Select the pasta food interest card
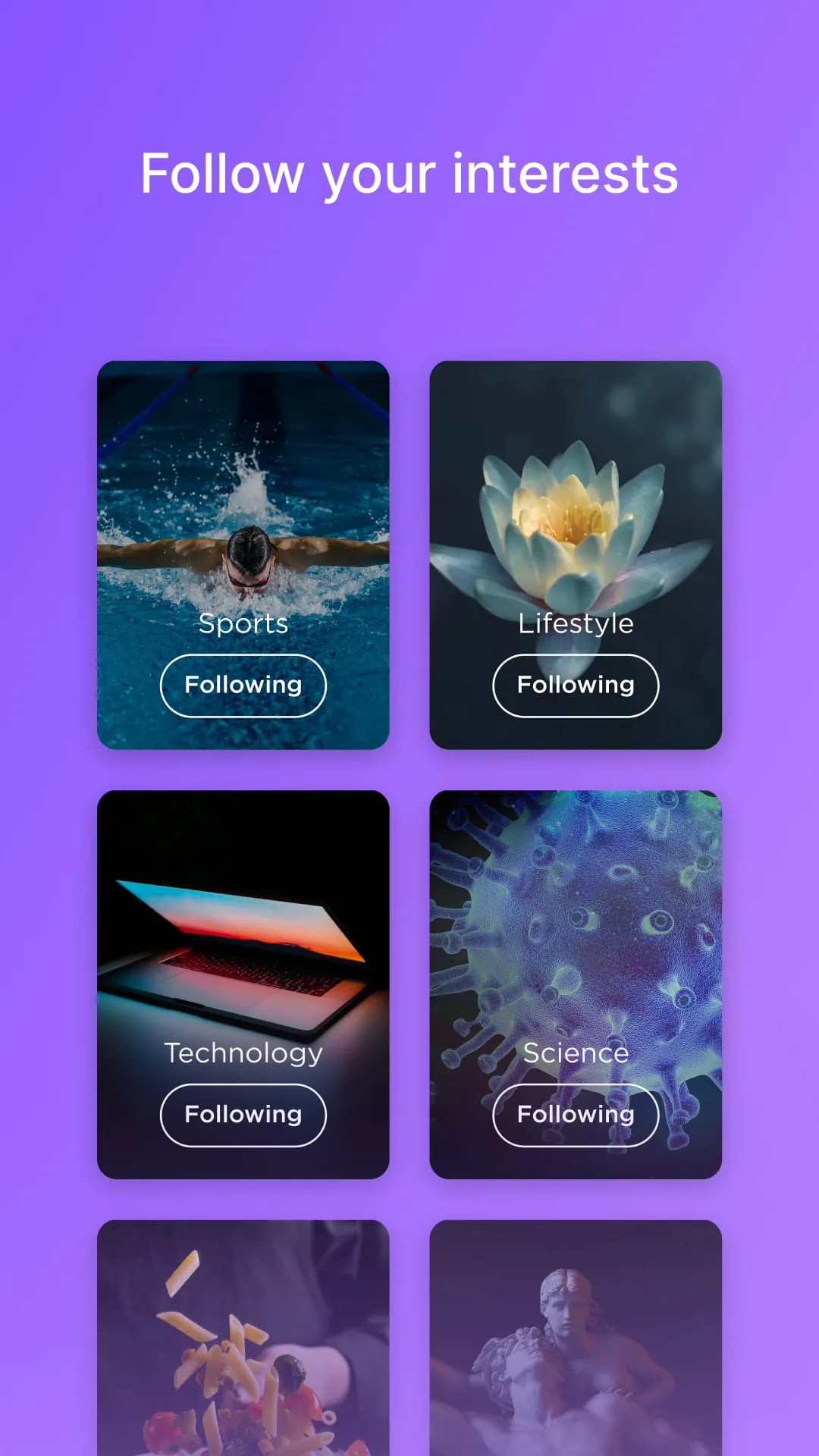Screen dimensions: 819x1456 (243, 1342)
